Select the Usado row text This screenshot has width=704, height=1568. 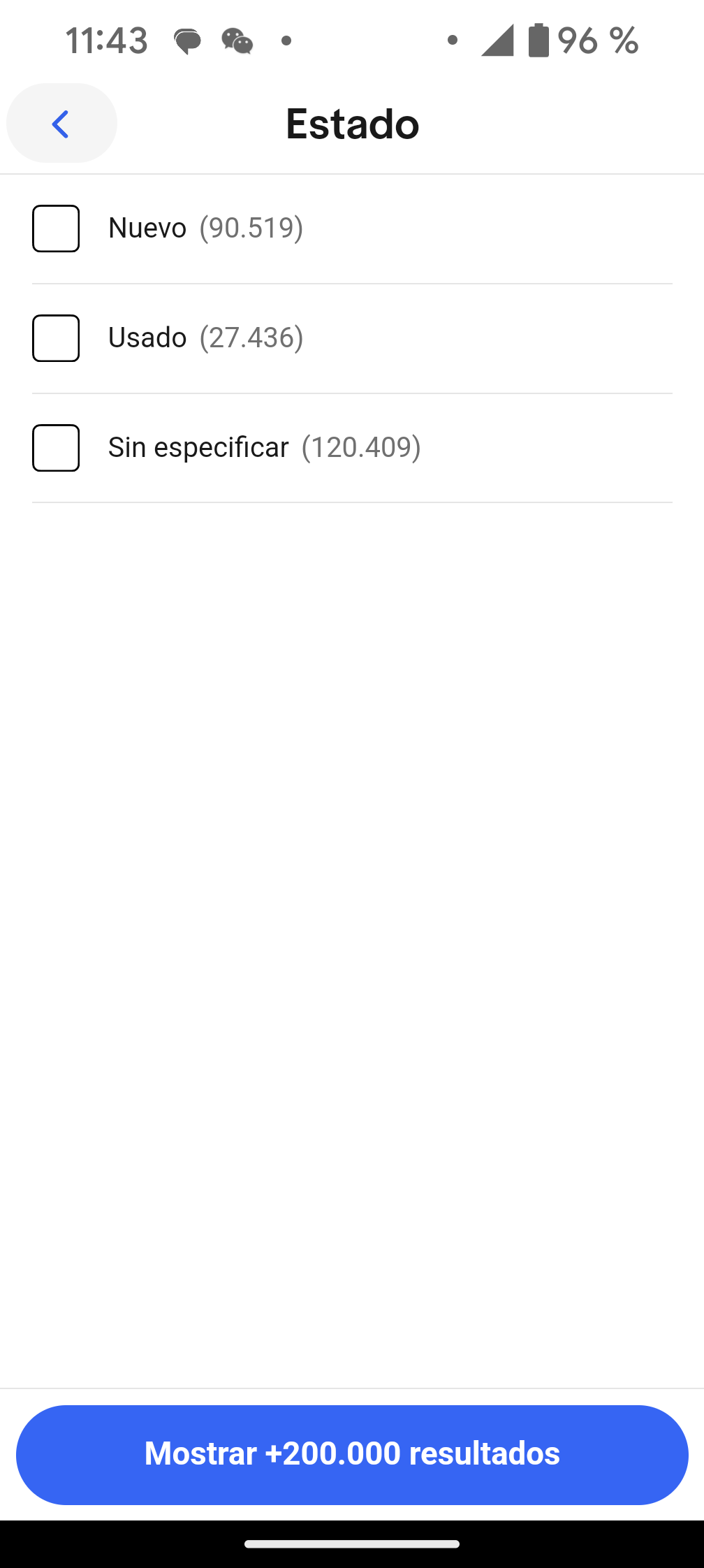click(147, 338)
